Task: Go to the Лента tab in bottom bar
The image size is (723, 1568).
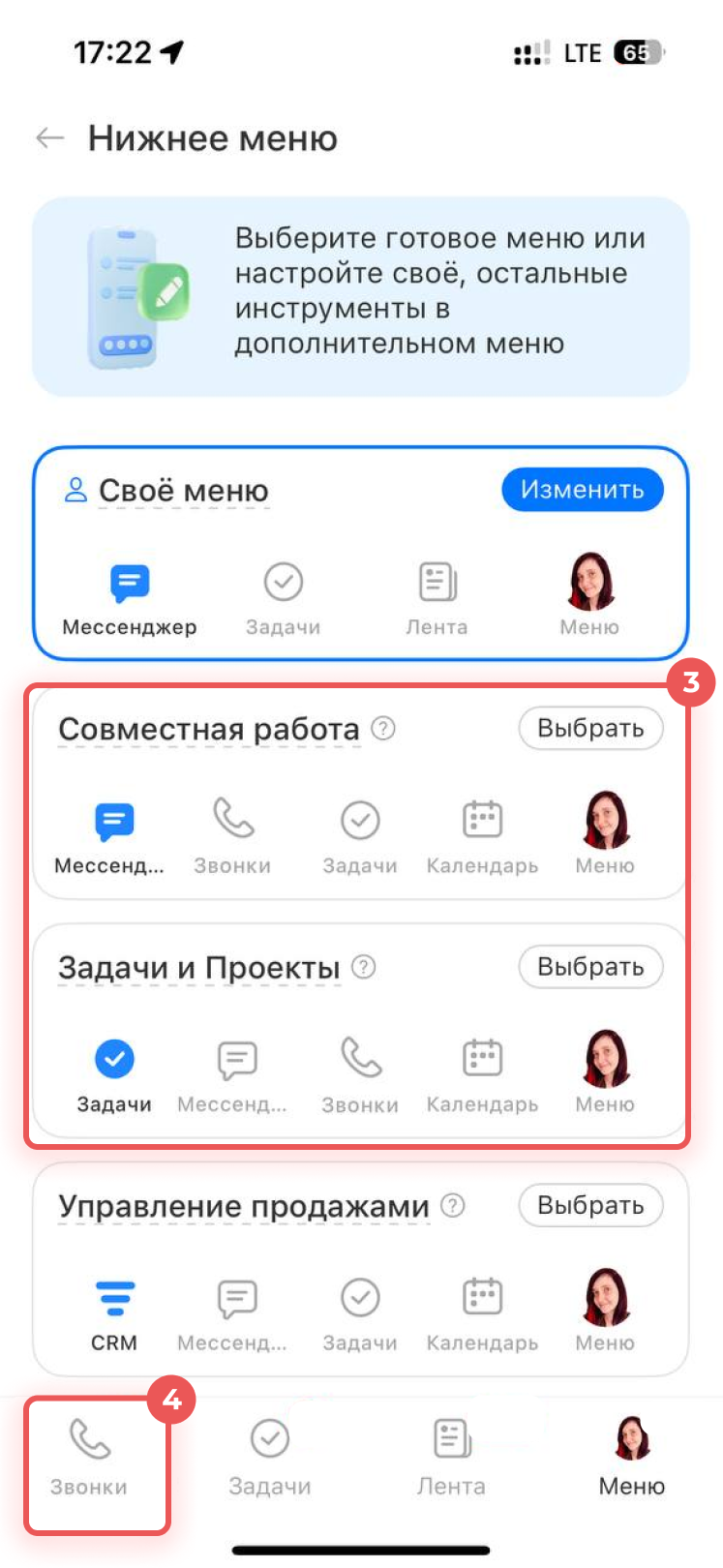Action: tap(451, 1458)
